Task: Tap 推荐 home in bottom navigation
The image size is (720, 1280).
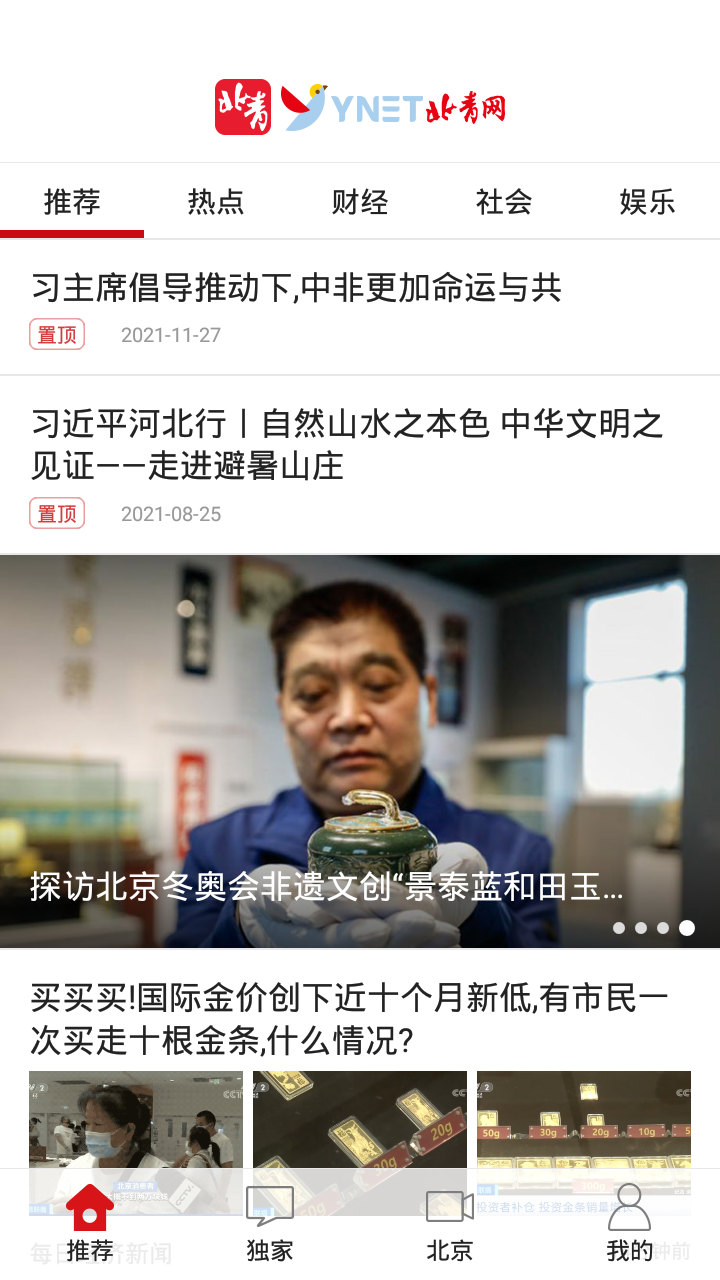Action: coord(90,1224)
